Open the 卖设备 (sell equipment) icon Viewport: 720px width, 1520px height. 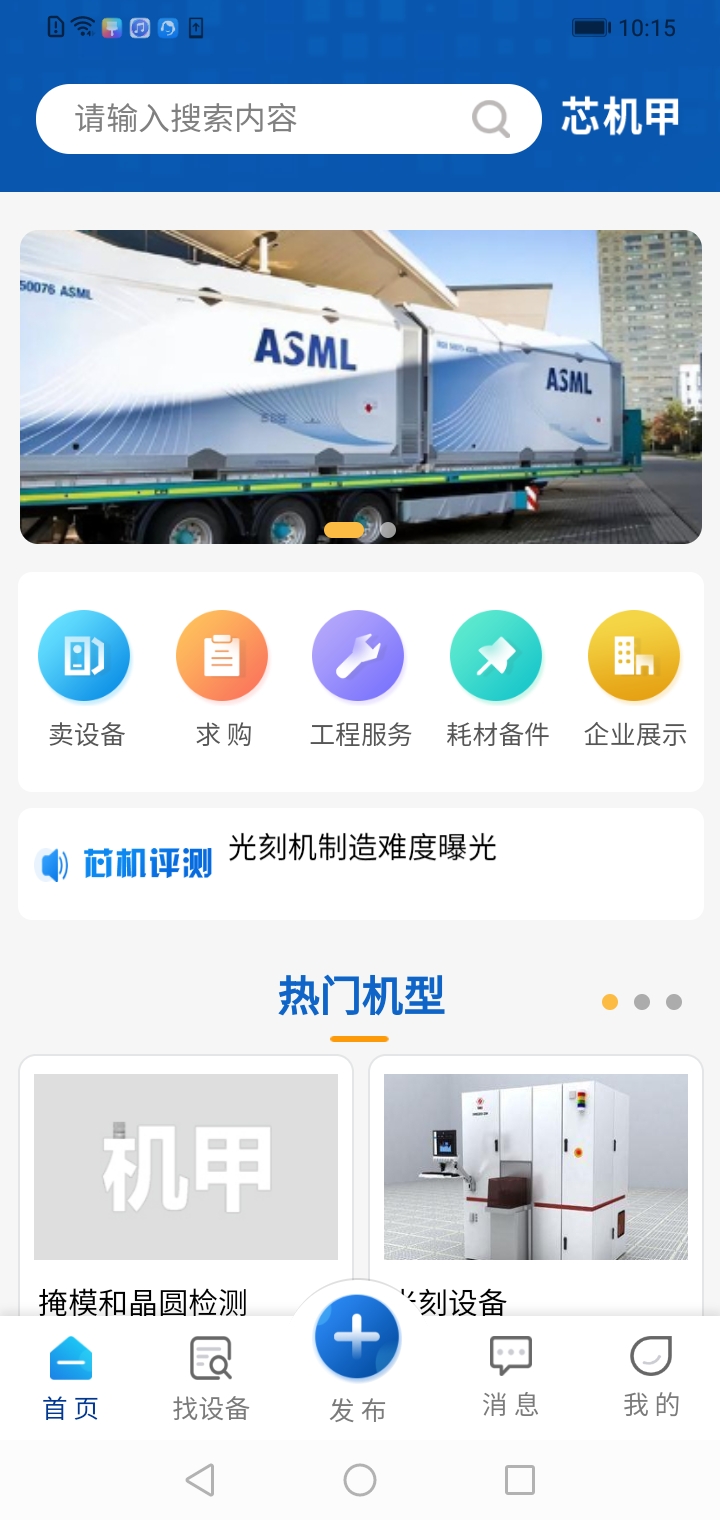coord(85,655)
